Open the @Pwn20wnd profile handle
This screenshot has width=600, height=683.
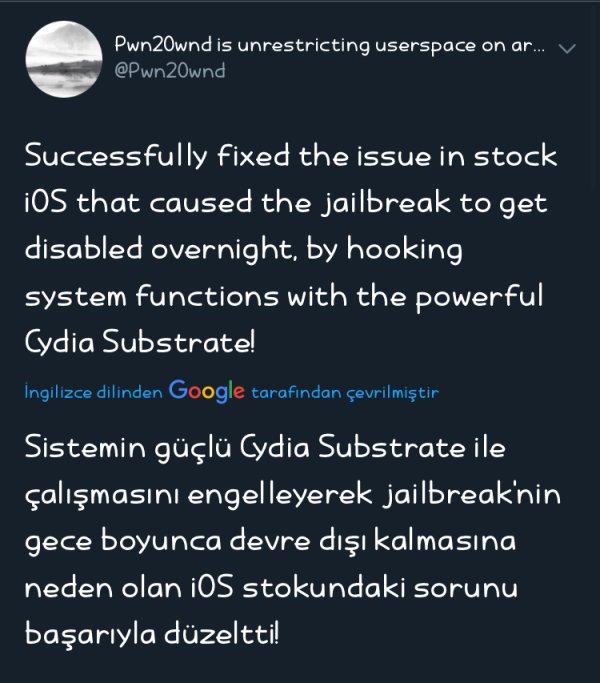click(170, 71)
